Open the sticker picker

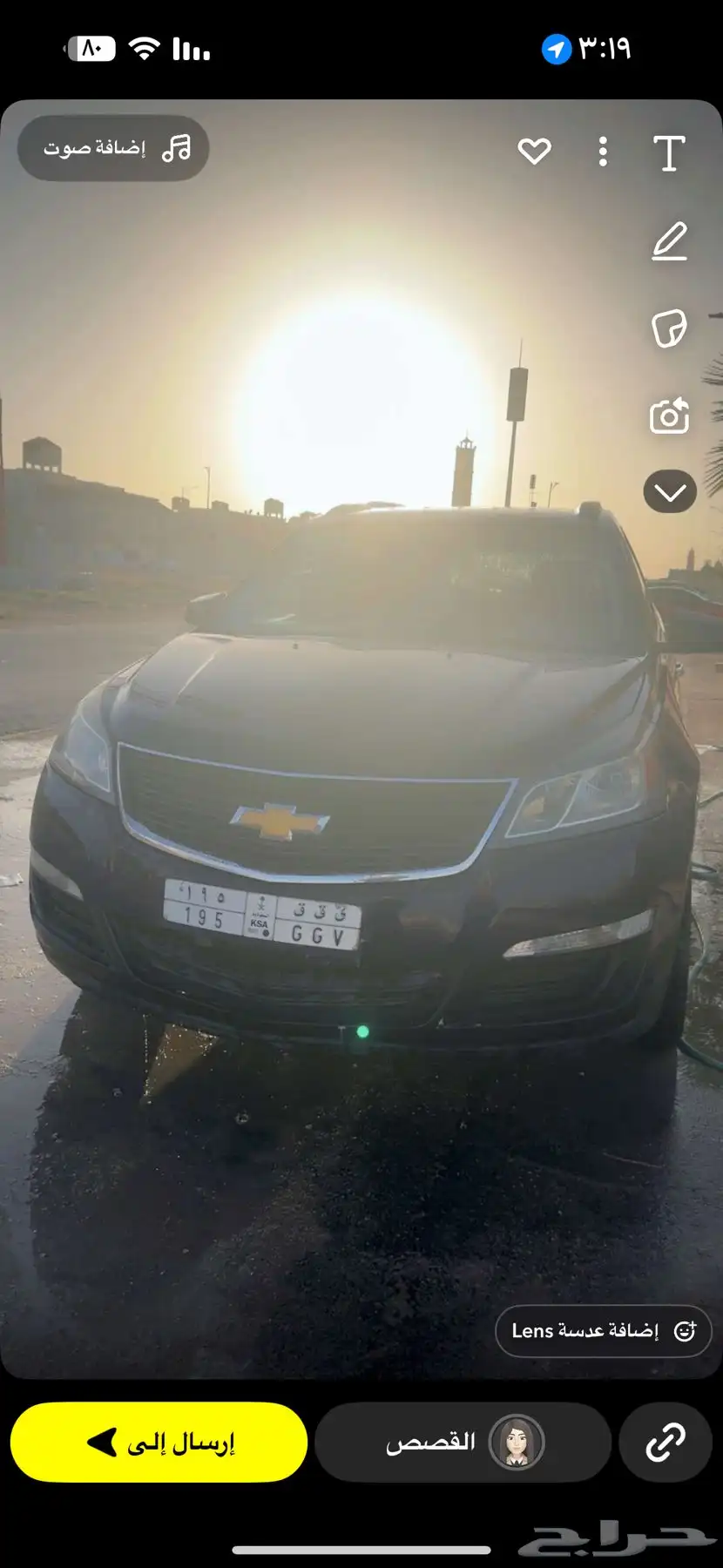(669, 328)
